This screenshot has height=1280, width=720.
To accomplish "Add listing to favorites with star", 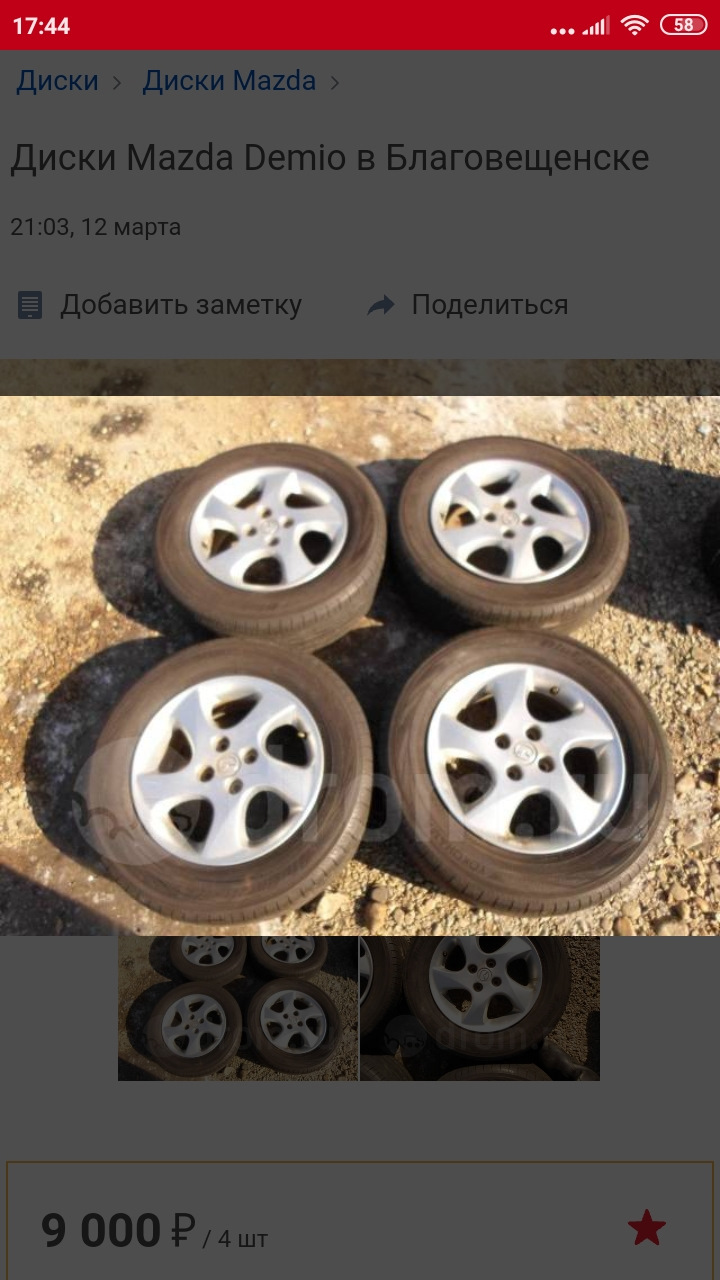I will [x=646, y=1228].
